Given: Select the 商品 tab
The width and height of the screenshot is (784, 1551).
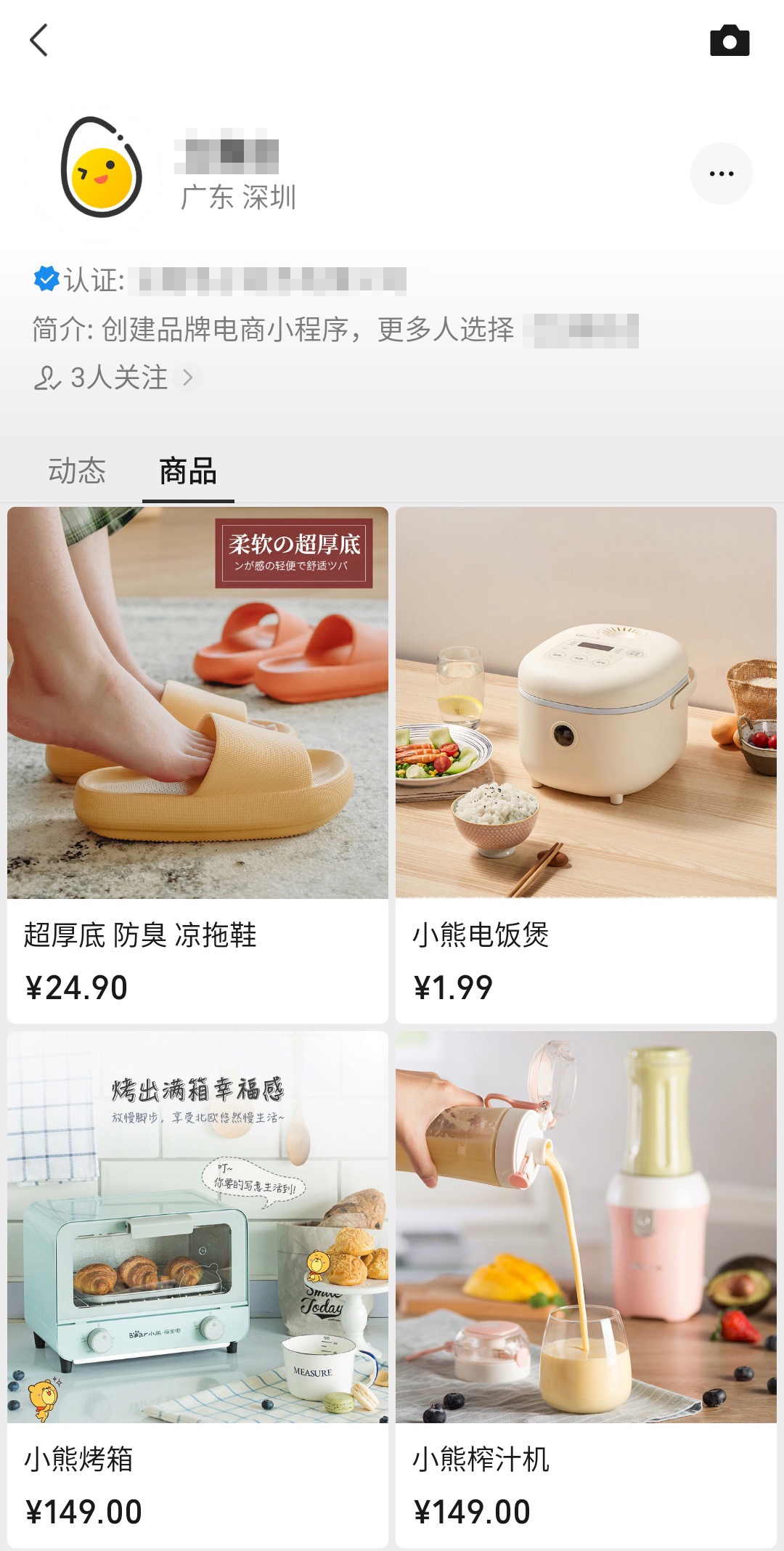Looking at the screenshot, I should [188, 471].
